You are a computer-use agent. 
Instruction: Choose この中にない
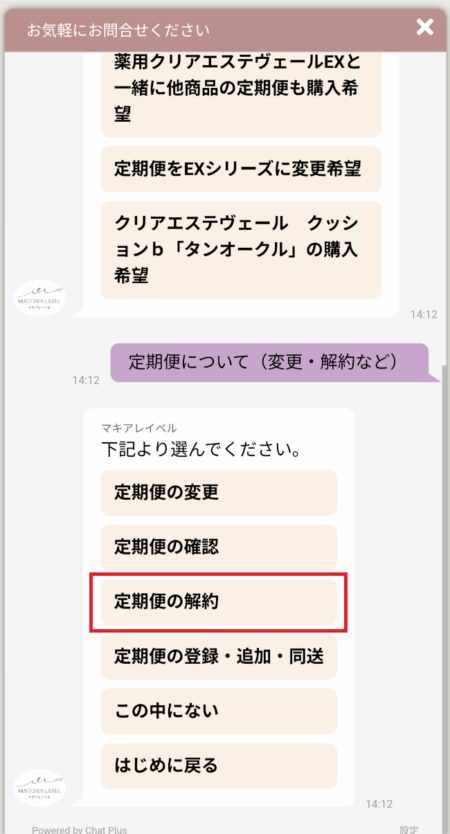219,711
